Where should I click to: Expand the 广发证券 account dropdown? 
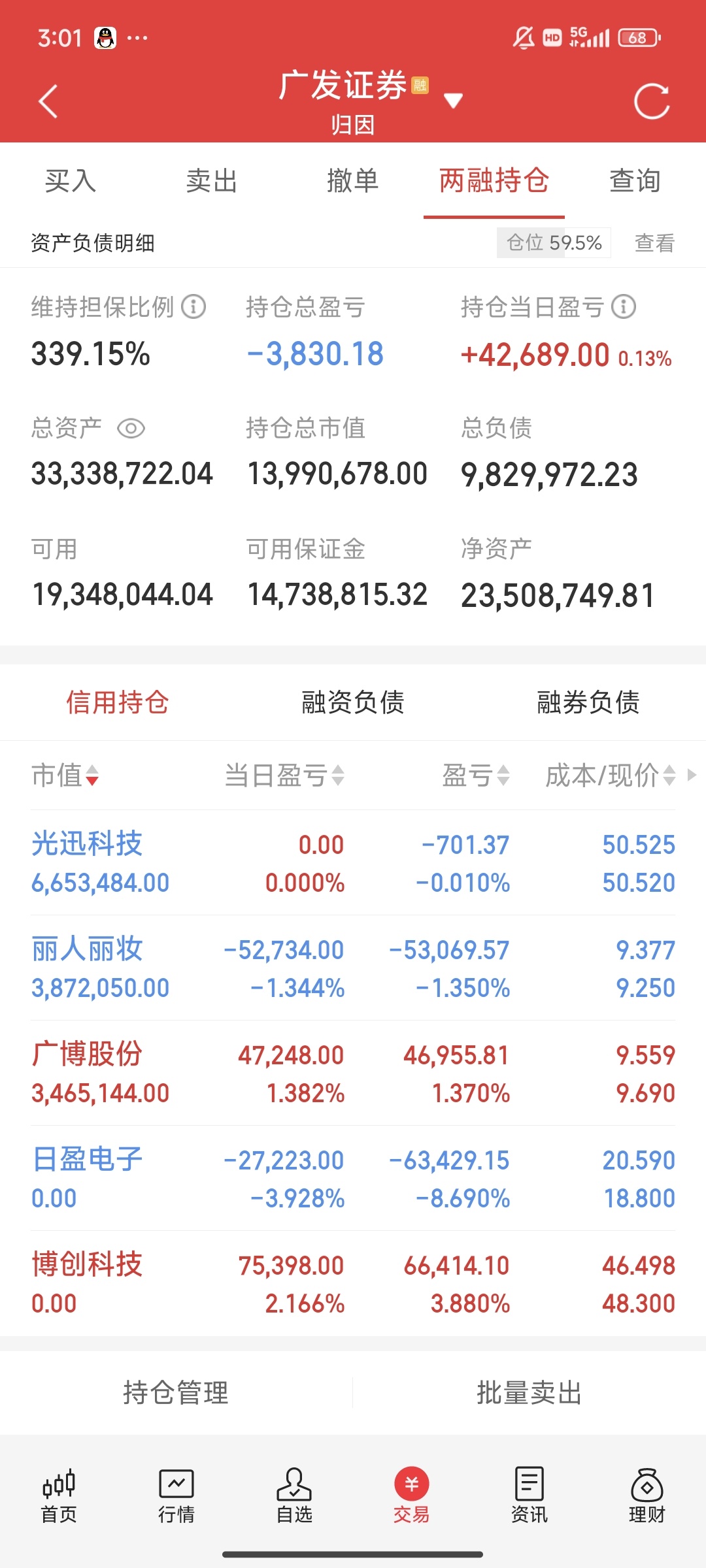tap(453, 100)
